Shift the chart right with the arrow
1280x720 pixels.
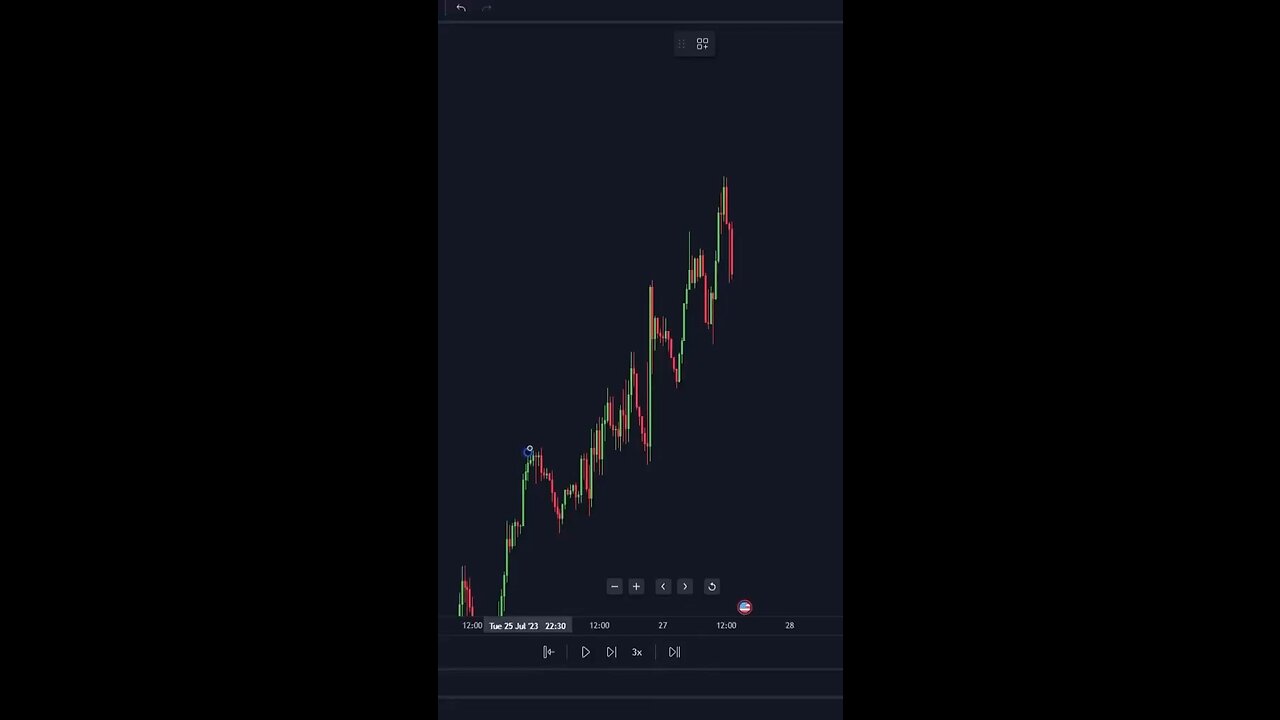(685, 587)
